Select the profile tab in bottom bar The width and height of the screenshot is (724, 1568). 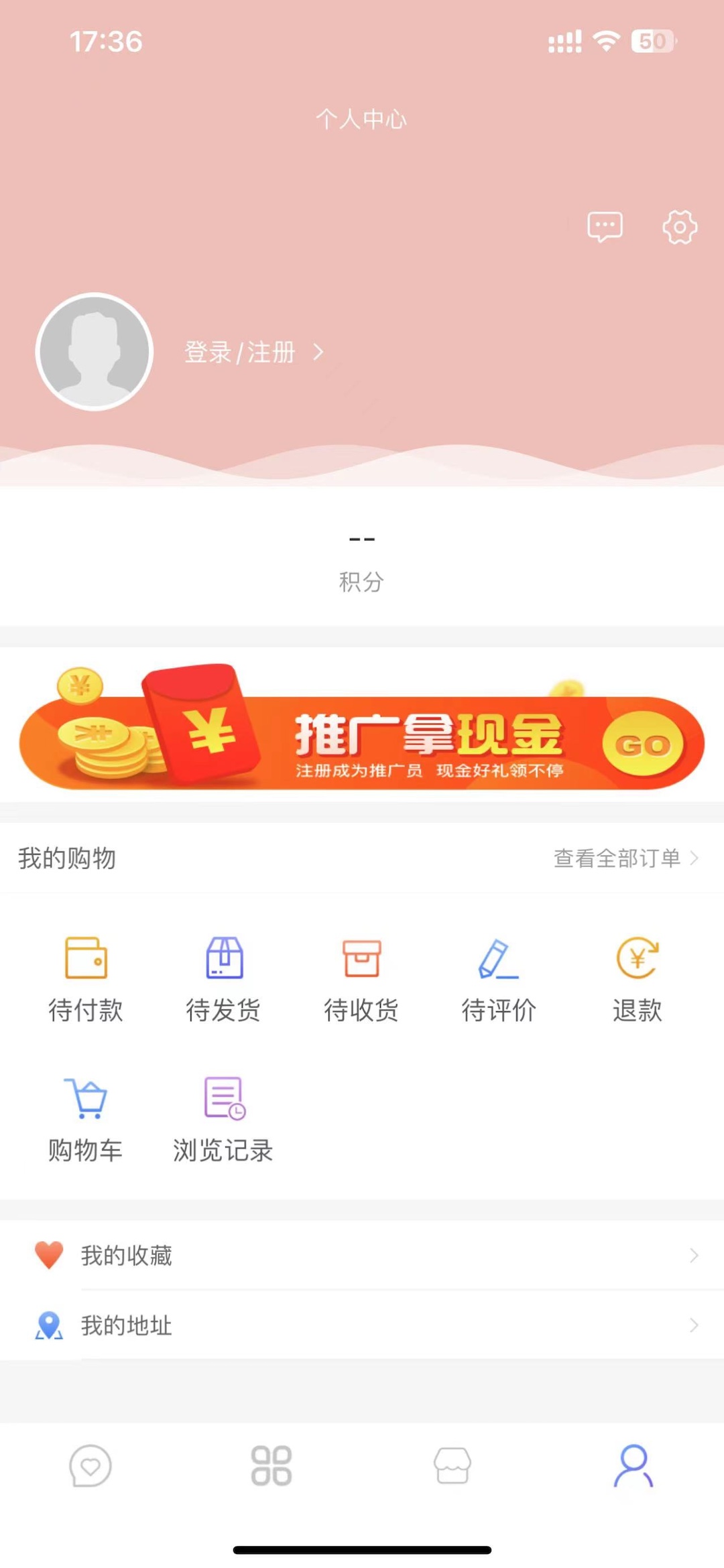tap(633, 1466)
